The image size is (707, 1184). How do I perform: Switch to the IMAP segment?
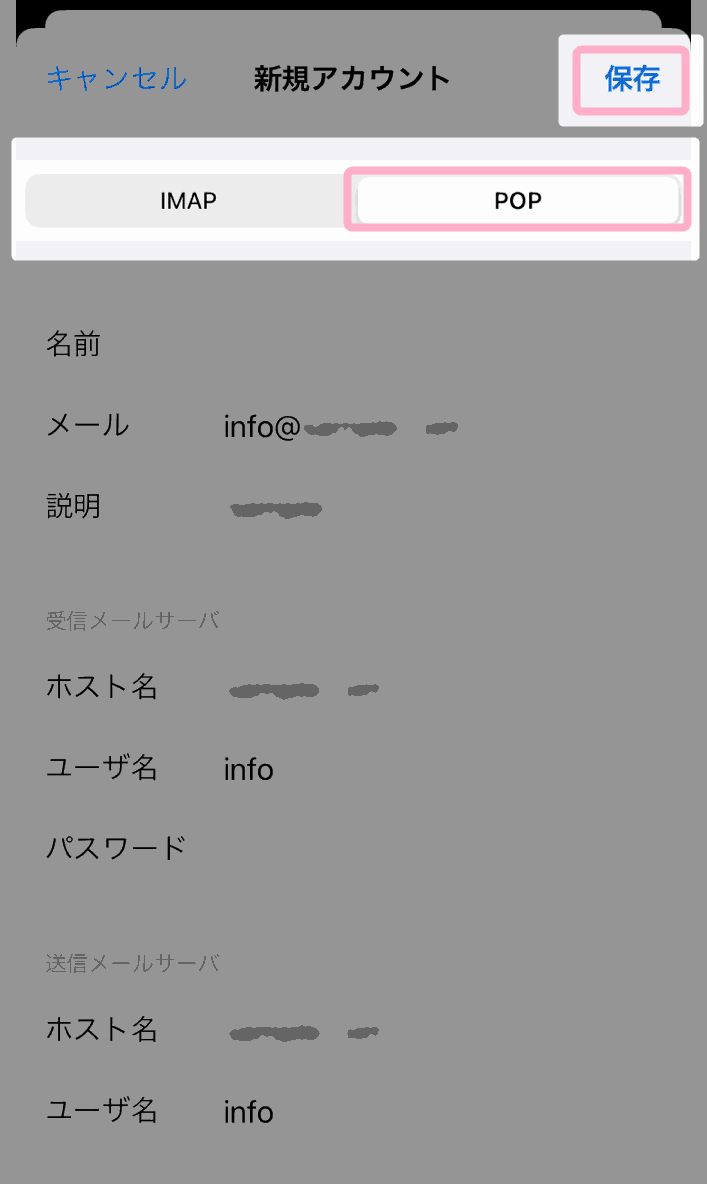pos(189,201)
